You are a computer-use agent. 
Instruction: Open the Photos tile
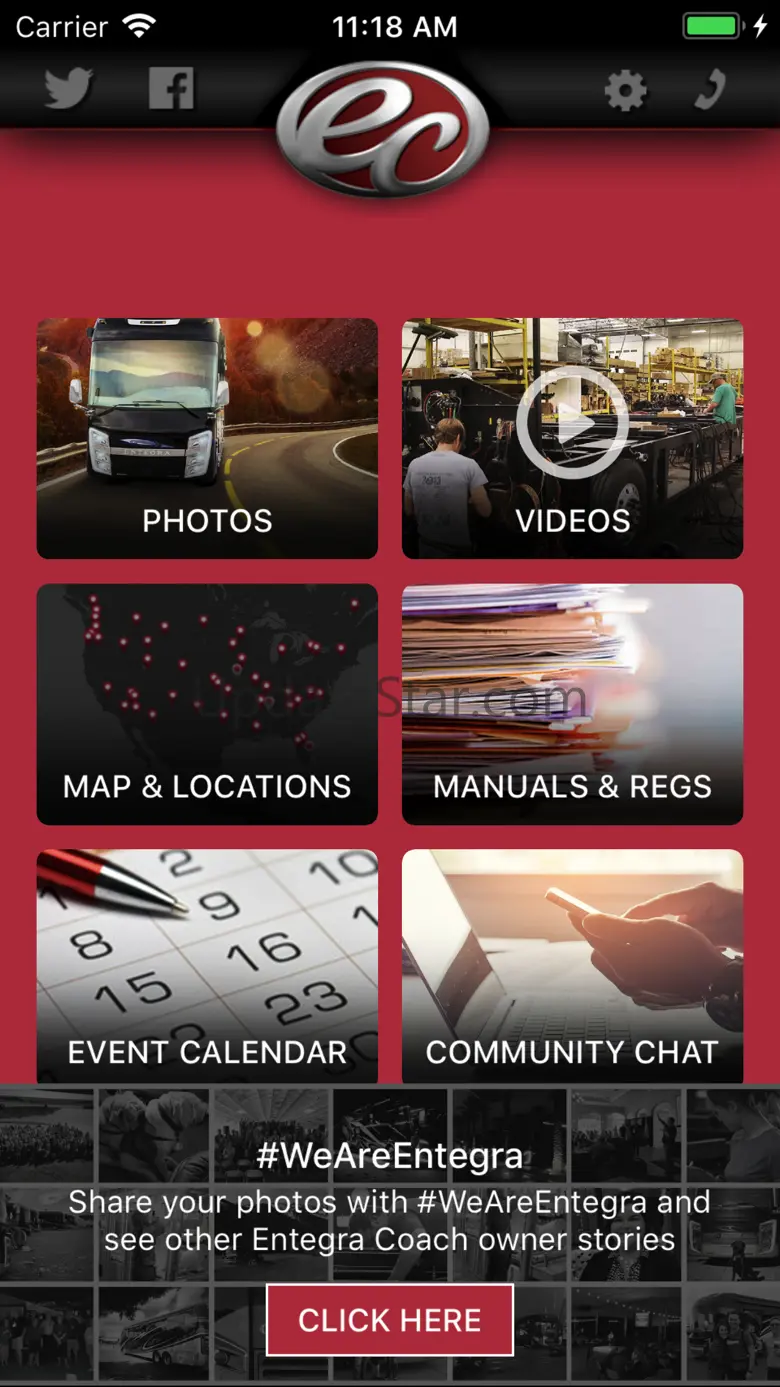[207, 438]
